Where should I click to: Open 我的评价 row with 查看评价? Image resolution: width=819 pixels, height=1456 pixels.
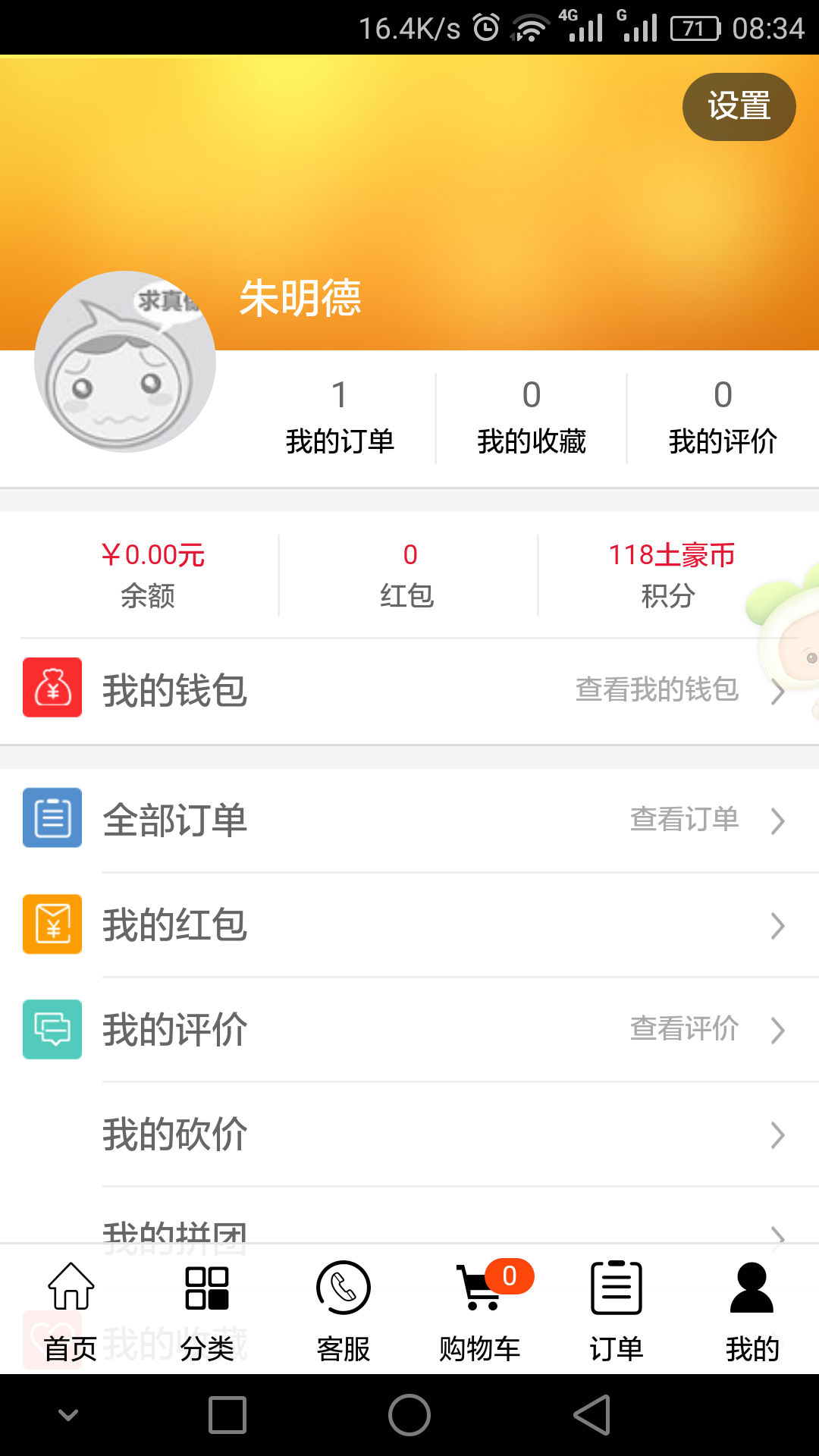409,1030
